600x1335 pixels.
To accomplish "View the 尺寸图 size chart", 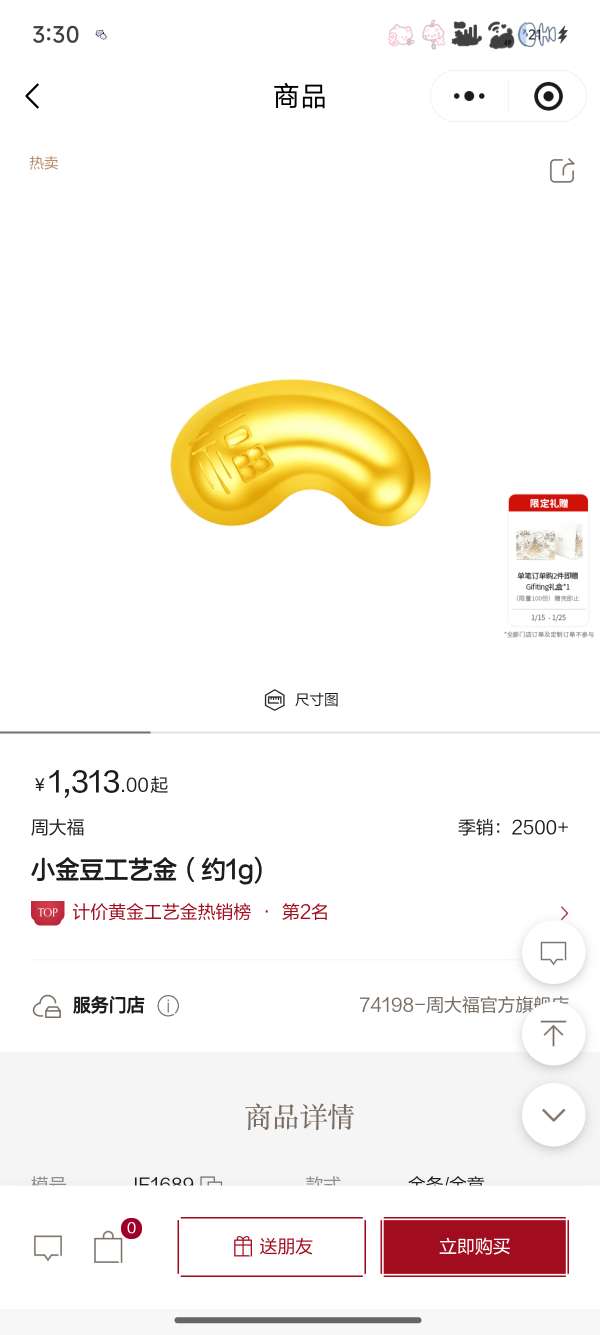I will (302, 700).
